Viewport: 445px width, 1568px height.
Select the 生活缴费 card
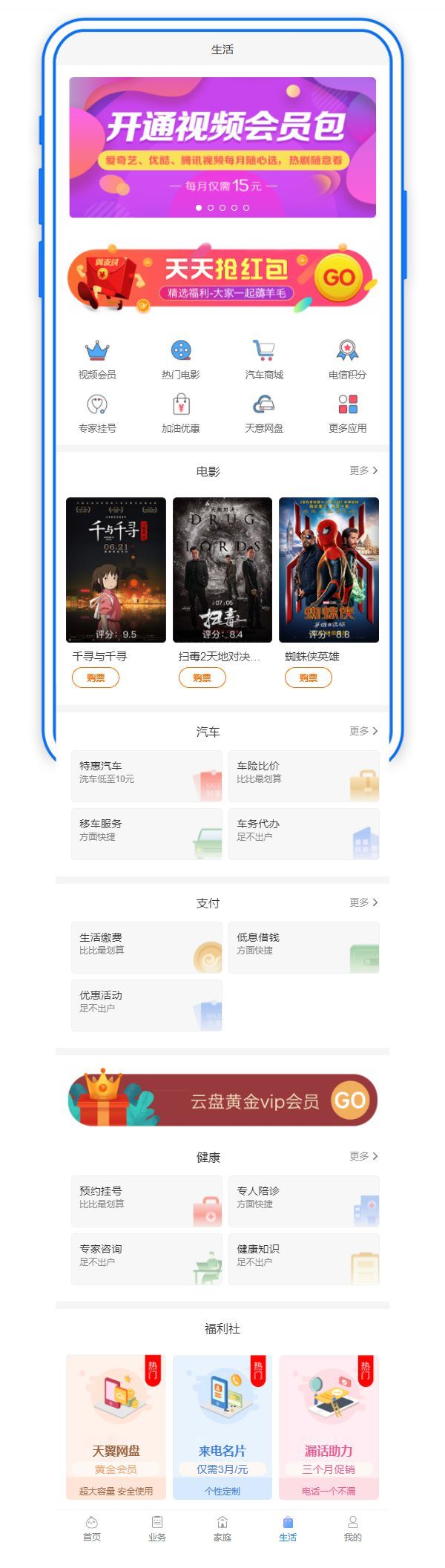click(x=147, y=947)
